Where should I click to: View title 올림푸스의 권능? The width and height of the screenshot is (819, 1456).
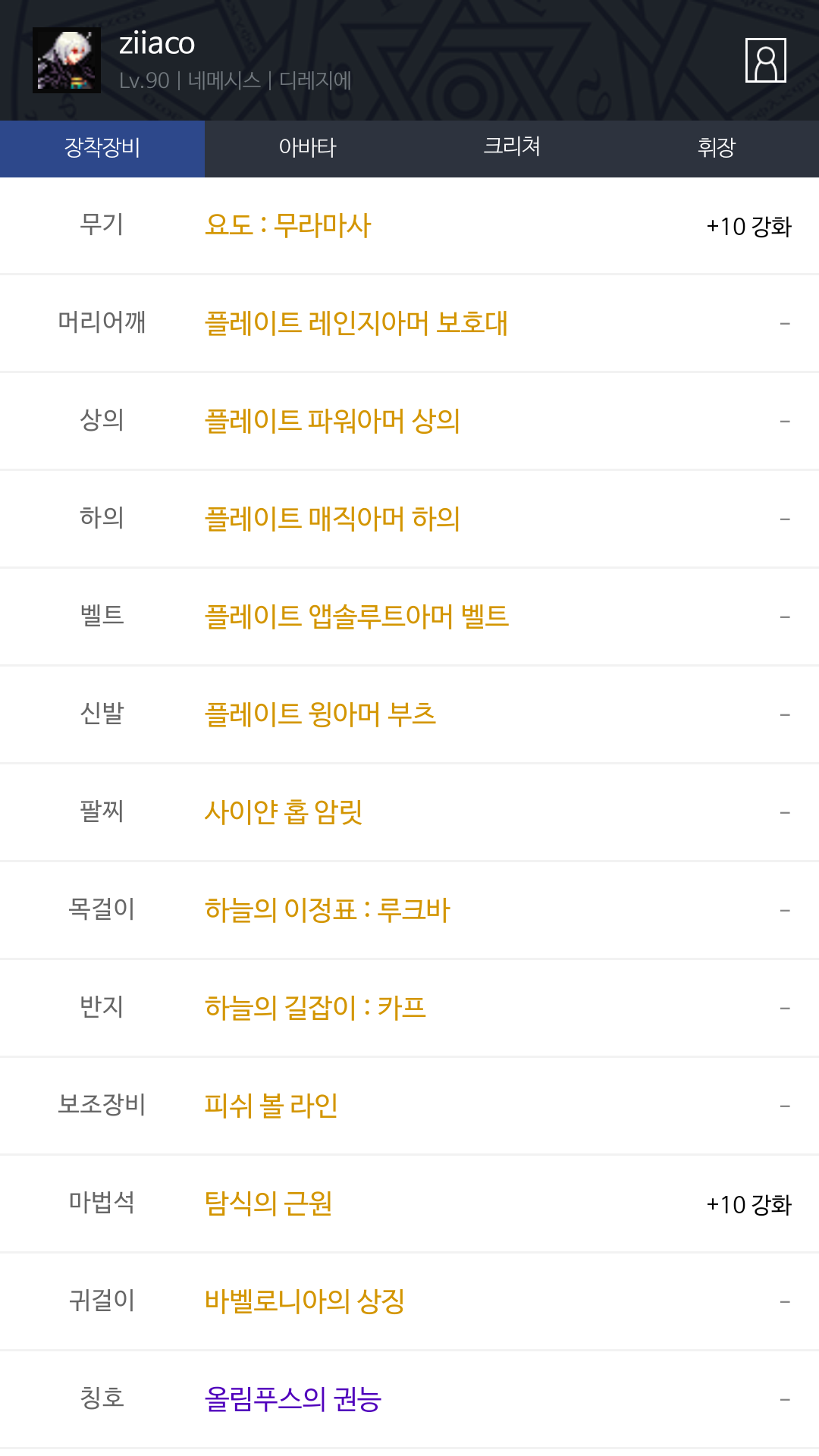pyautogui.click(x=293, y=1400)
